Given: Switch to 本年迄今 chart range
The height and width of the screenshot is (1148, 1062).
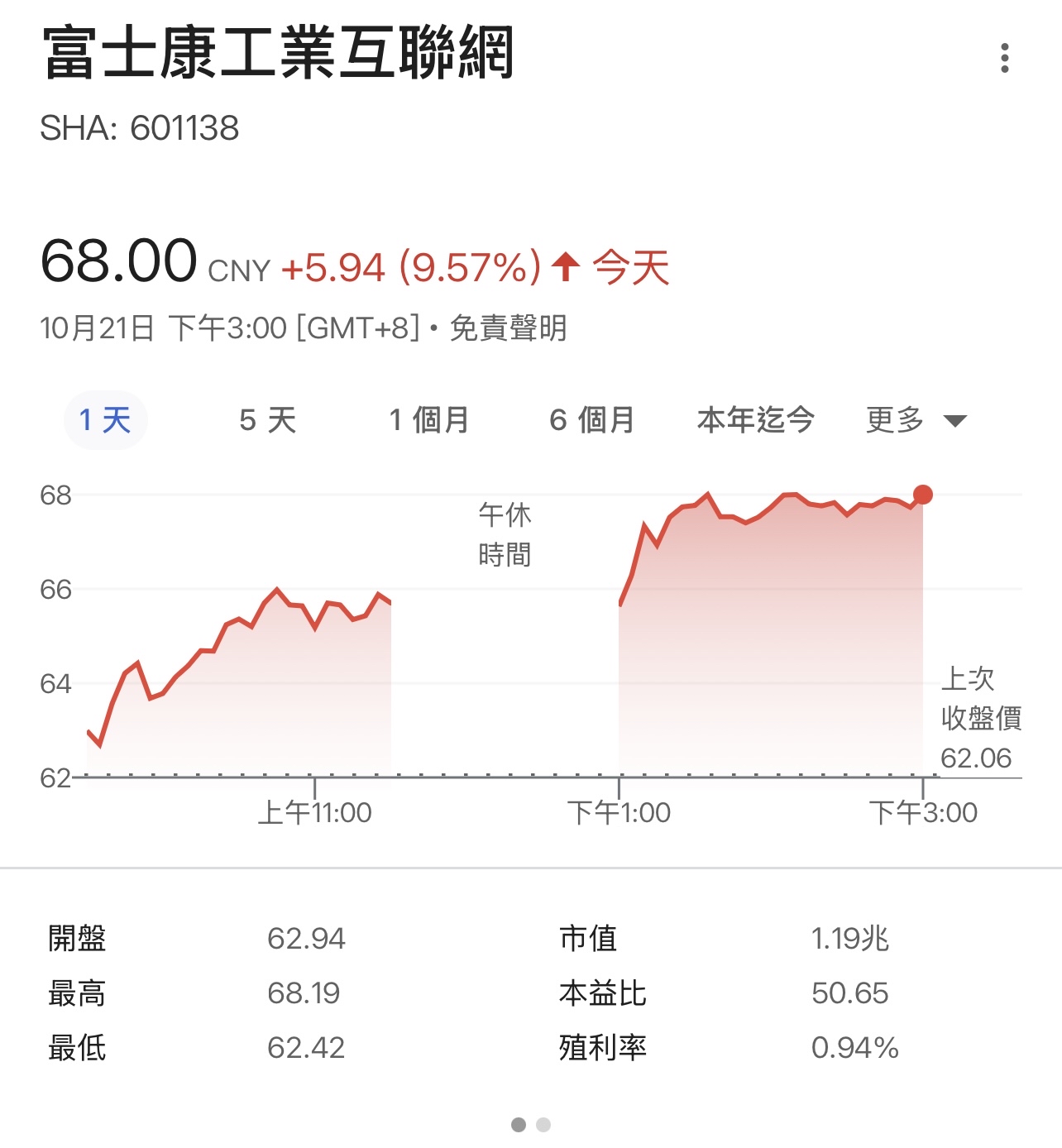Looking at the screenshot, I should pos(755,420).
